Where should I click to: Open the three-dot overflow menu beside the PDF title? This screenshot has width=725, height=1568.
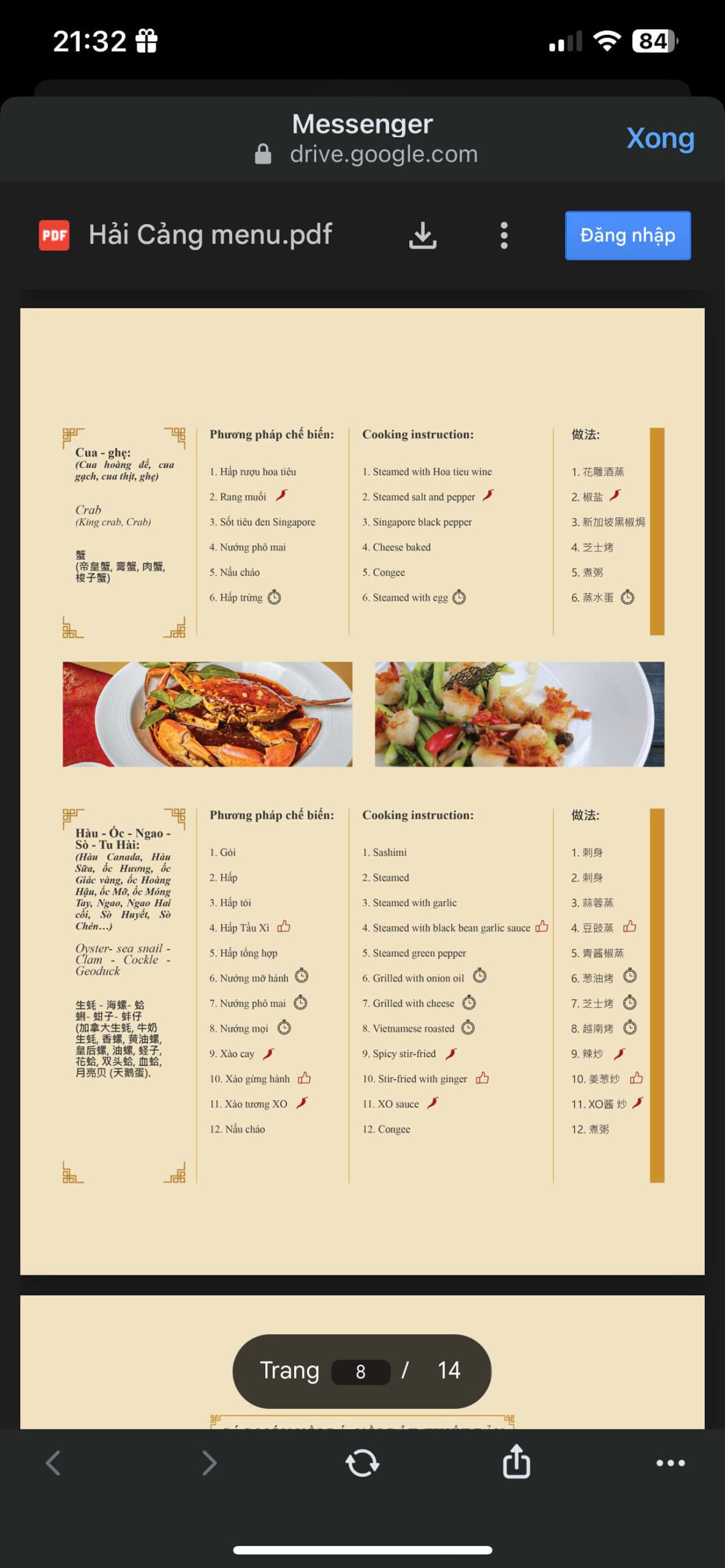[504, 235]
